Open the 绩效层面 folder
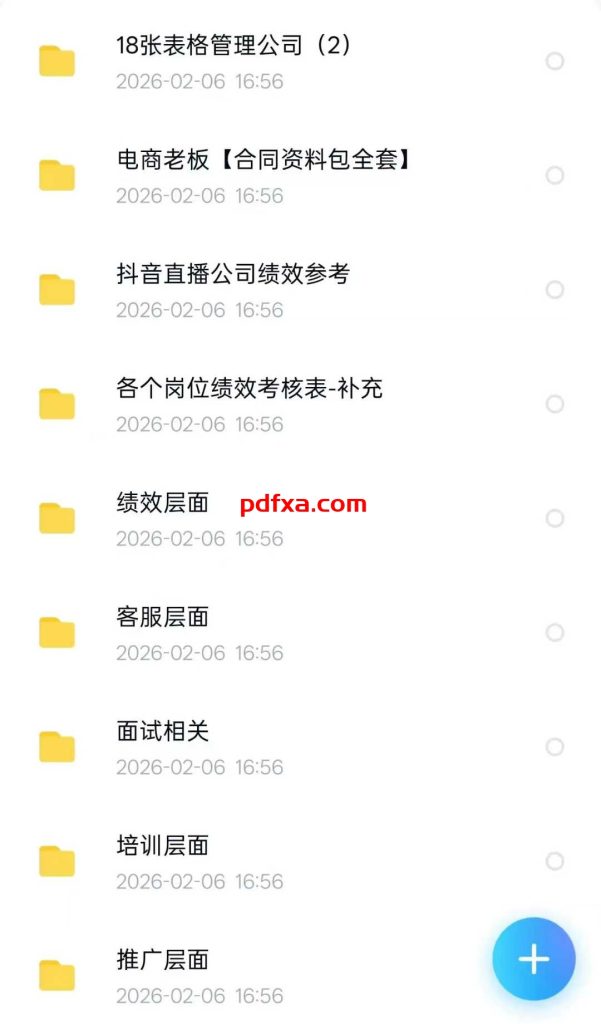 pyautogui.click(x=162, y=503)
